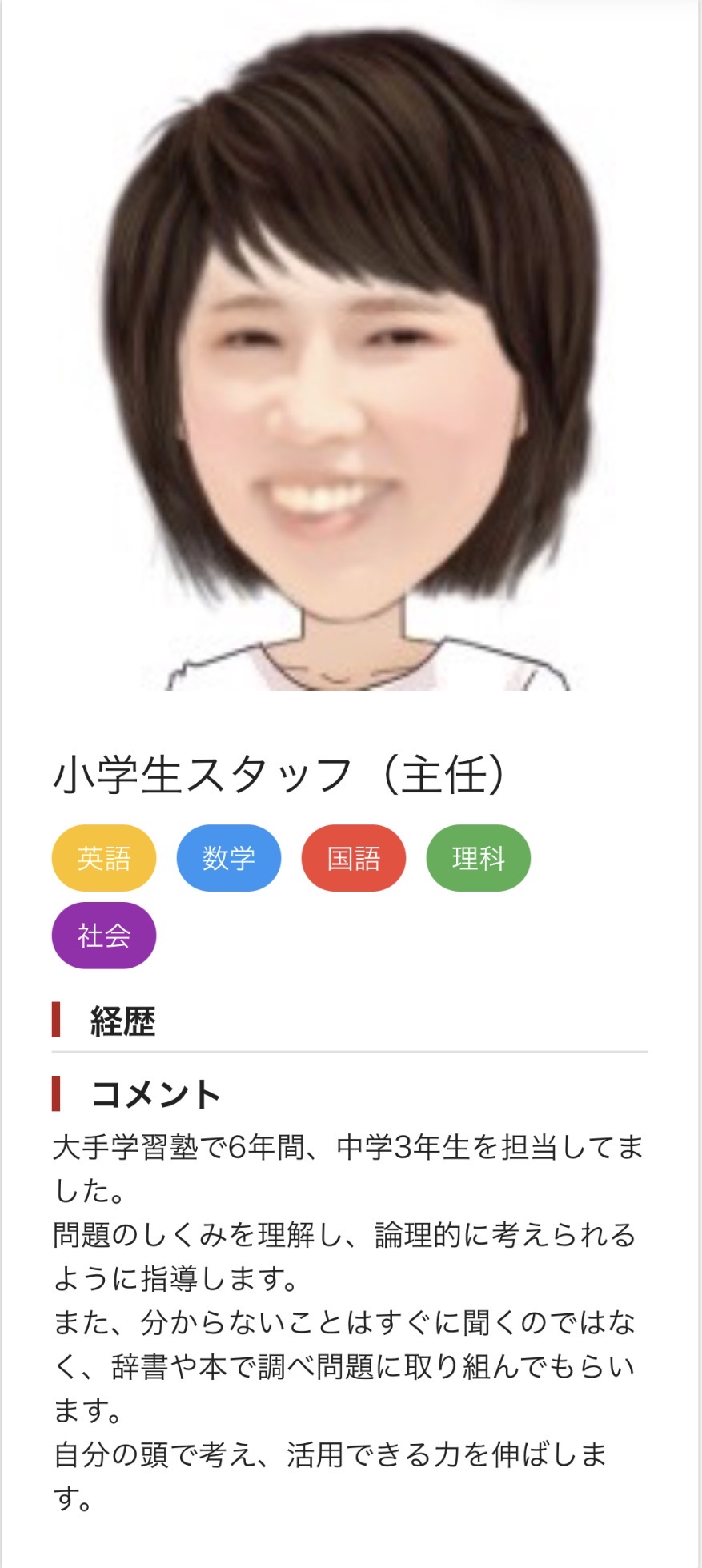Select the 数学 subject chip
Viewport: 702px width, 1568px height.
coord(229,858)
